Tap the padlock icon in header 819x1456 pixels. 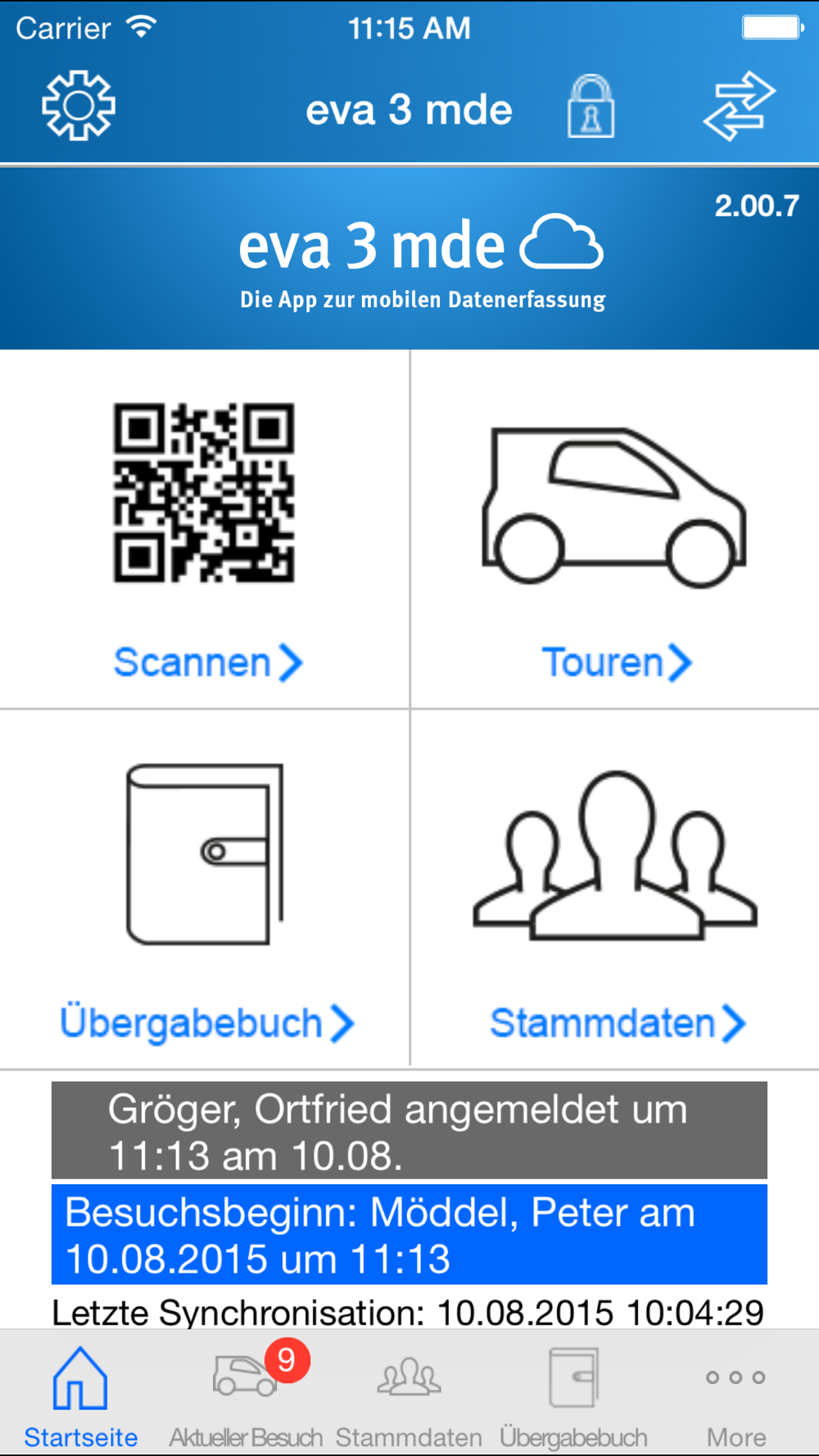coord(590,106)
